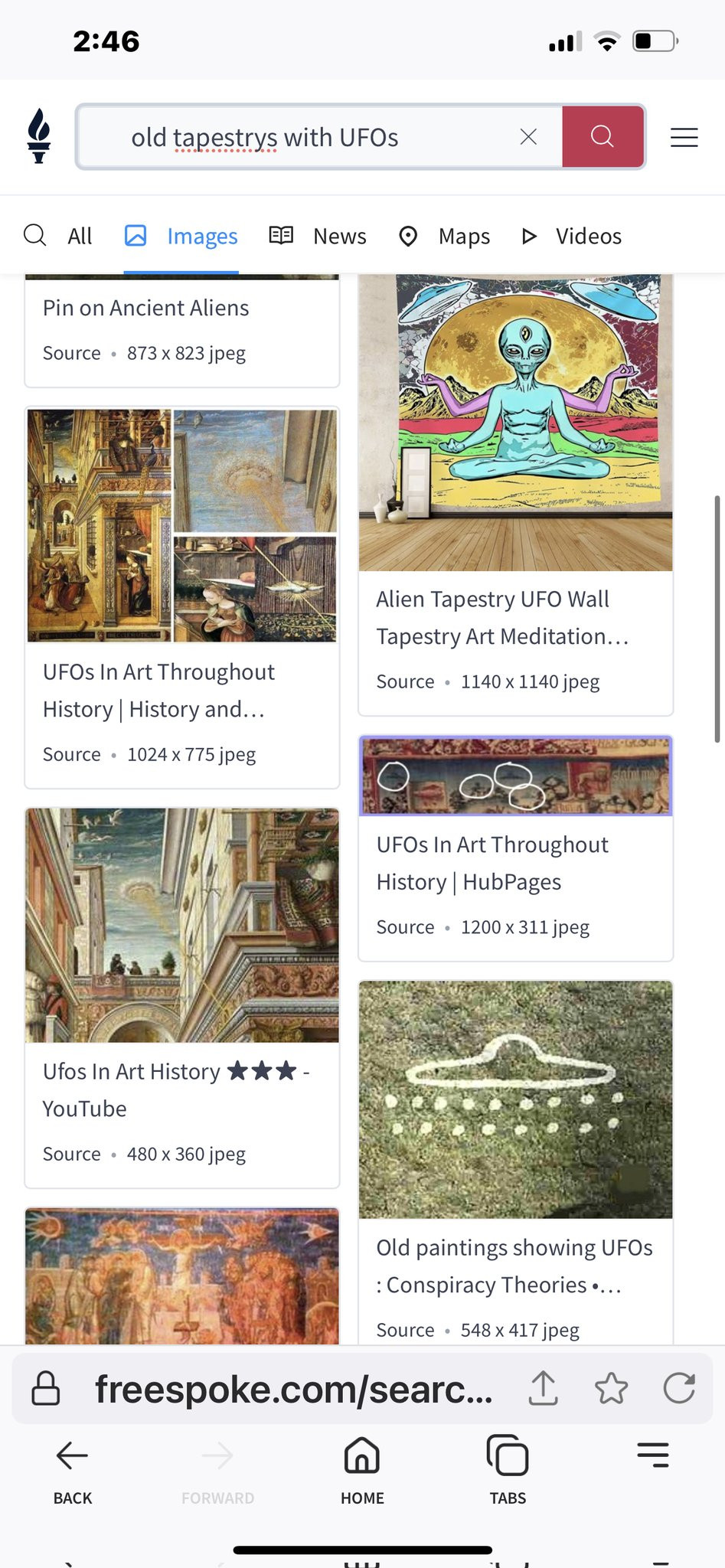Bookmark the page with the star icon

pyautogui.click(x=611, y=1388)
